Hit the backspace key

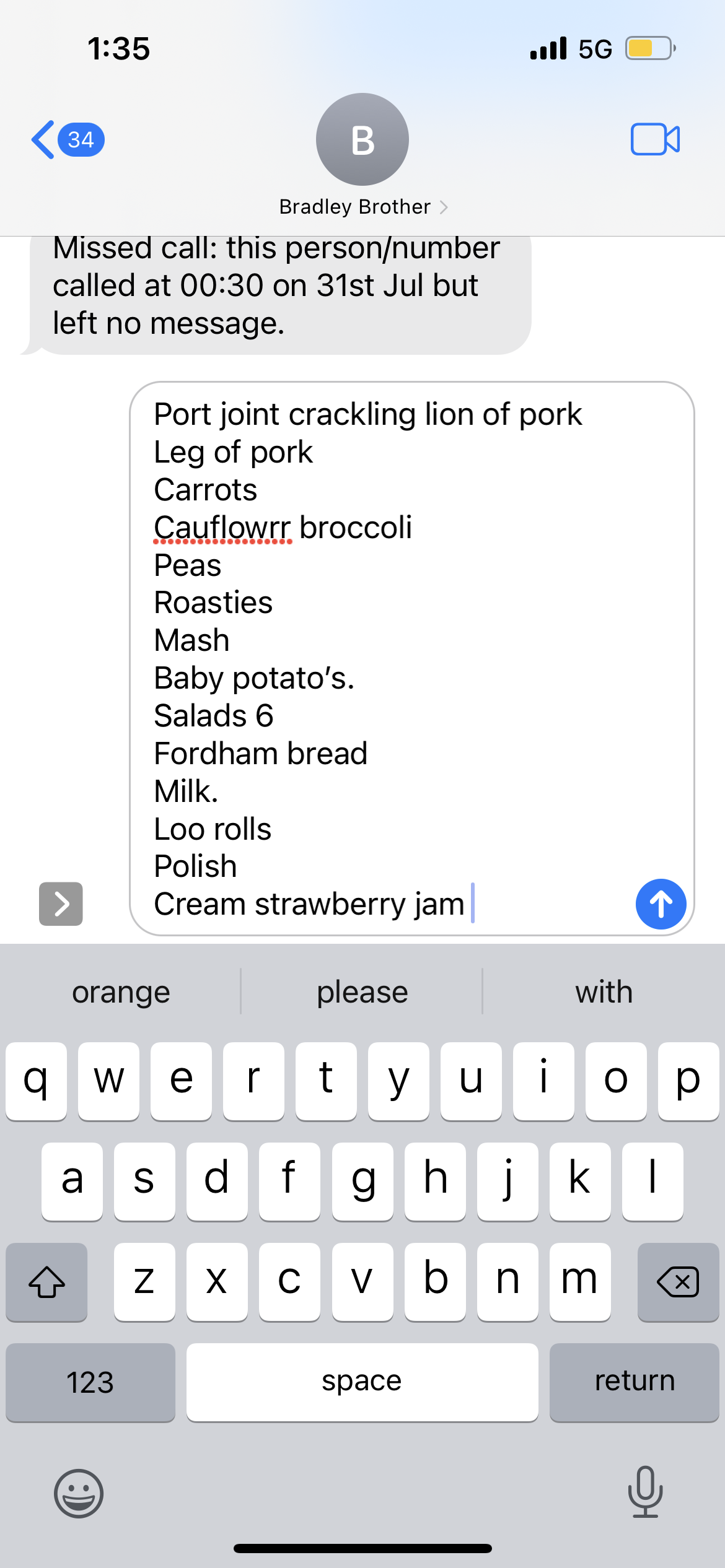coord(678,1282)
